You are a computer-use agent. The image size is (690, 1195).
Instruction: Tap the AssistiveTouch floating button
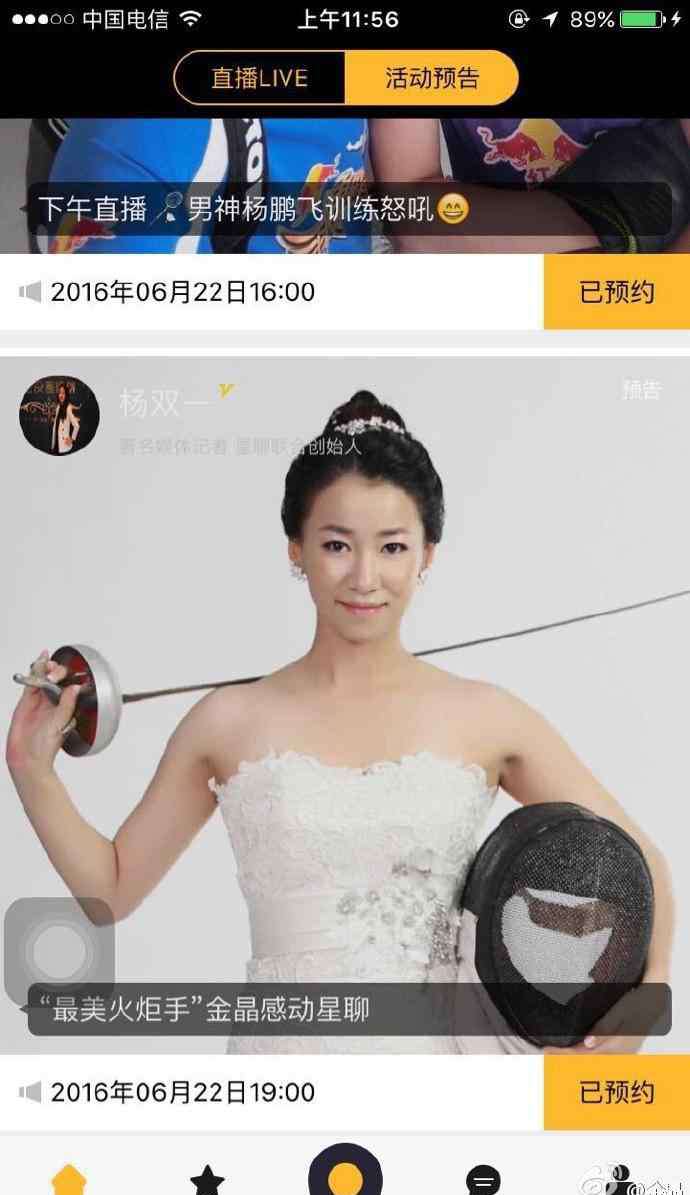pyautogui.click(x=59, y=950)
